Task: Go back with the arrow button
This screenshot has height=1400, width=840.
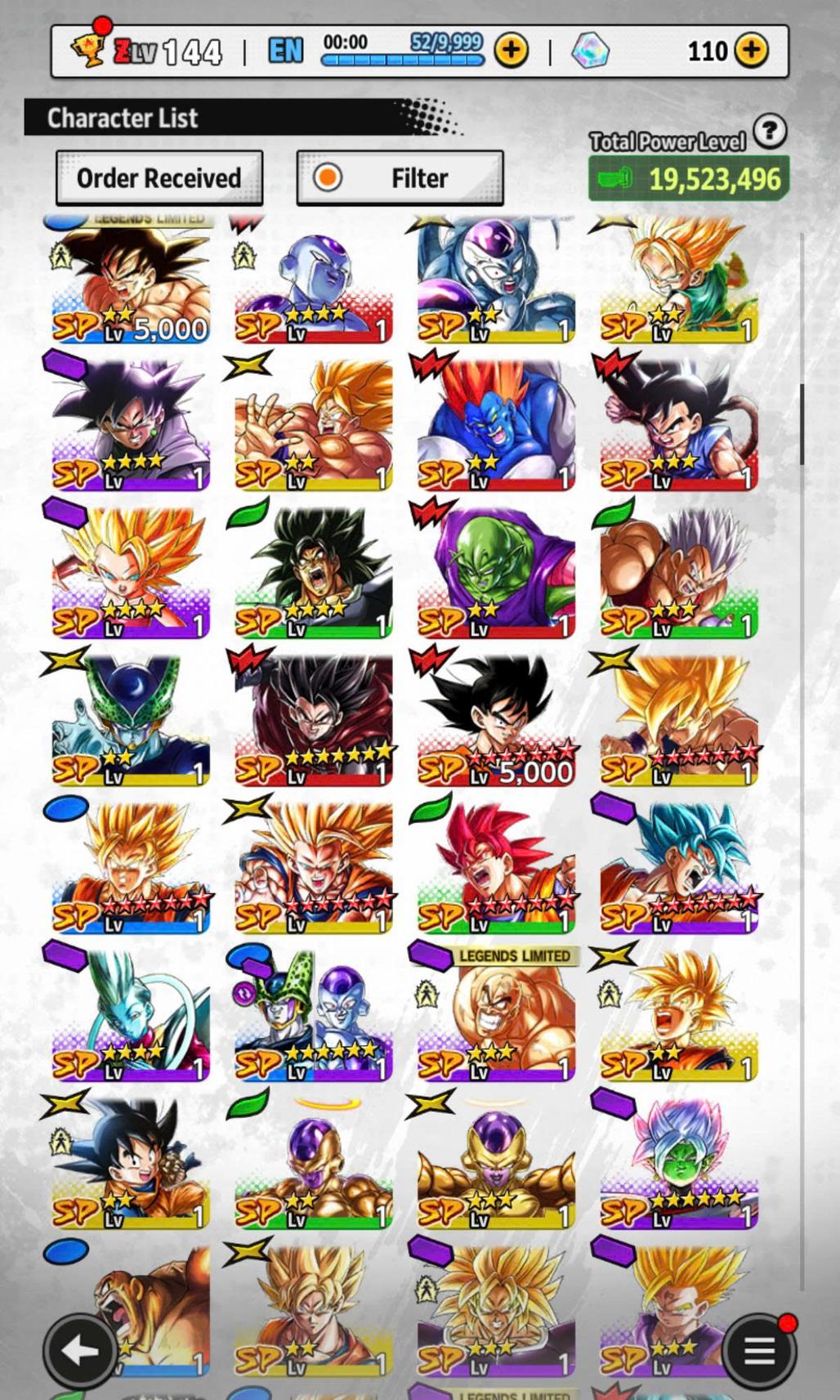Action: (x=80, y=1350)
